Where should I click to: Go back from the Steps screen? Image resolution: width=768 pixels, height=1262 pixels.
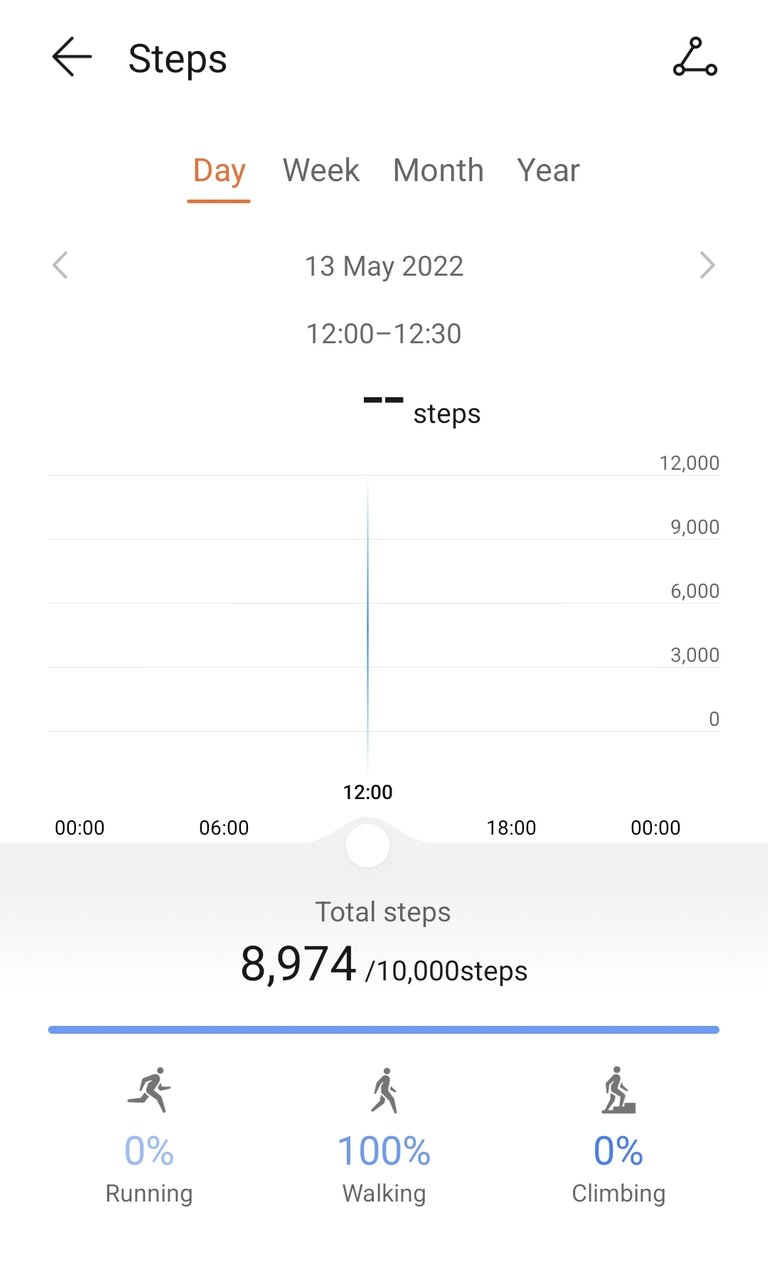71,58
